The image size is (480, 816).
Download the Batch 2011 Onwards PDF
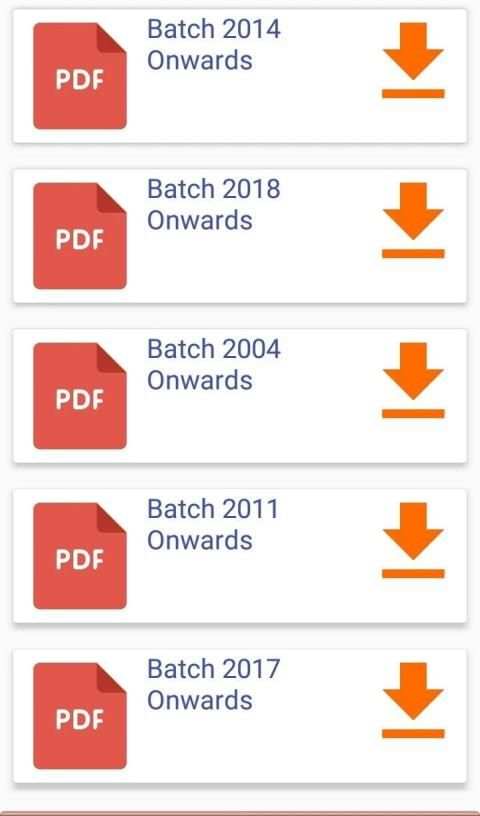click(x=413, y=540)
